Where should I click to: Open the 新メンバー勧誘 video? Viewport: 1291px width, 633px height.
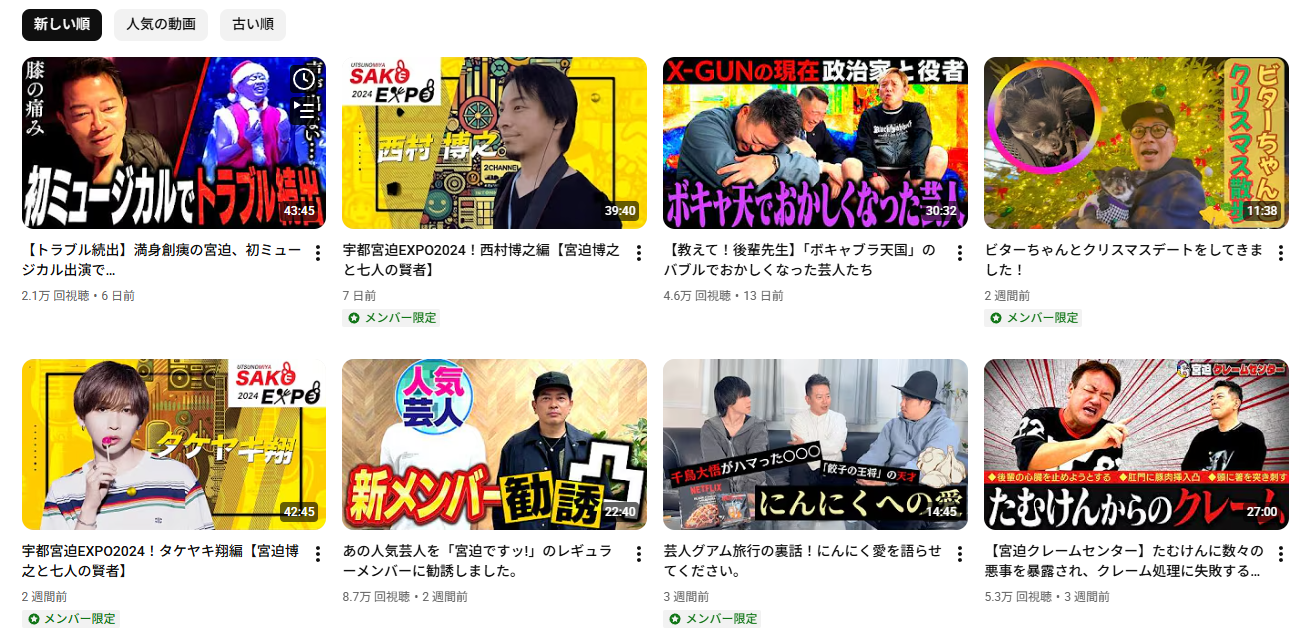[x=494, y=445]
